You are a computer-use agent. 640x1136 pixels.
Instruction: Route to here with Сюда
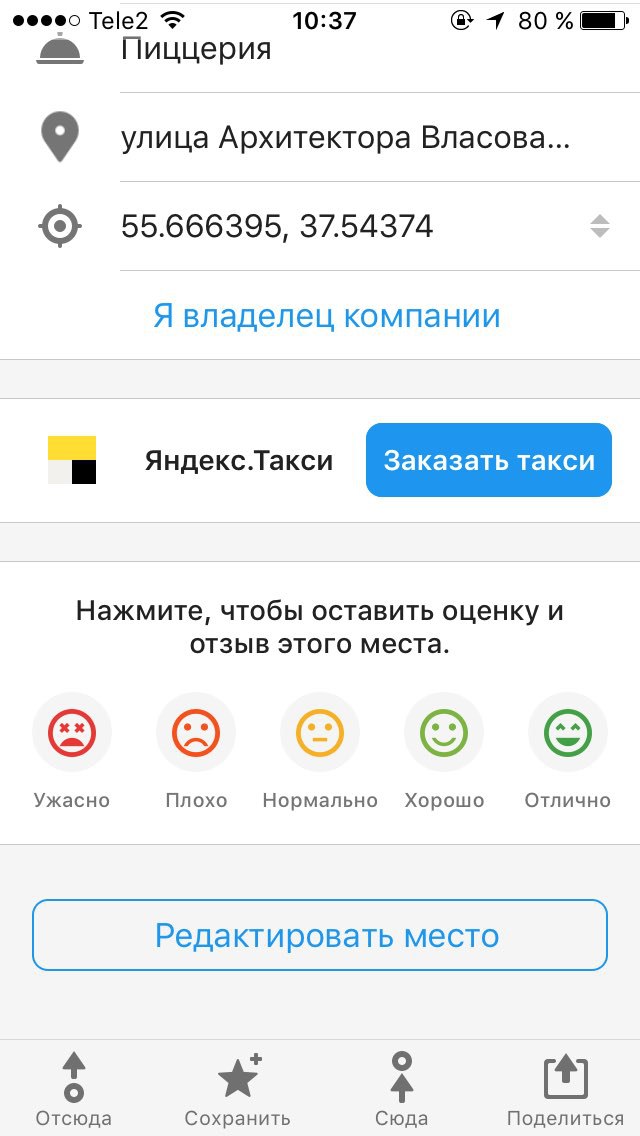point(402,1089)
